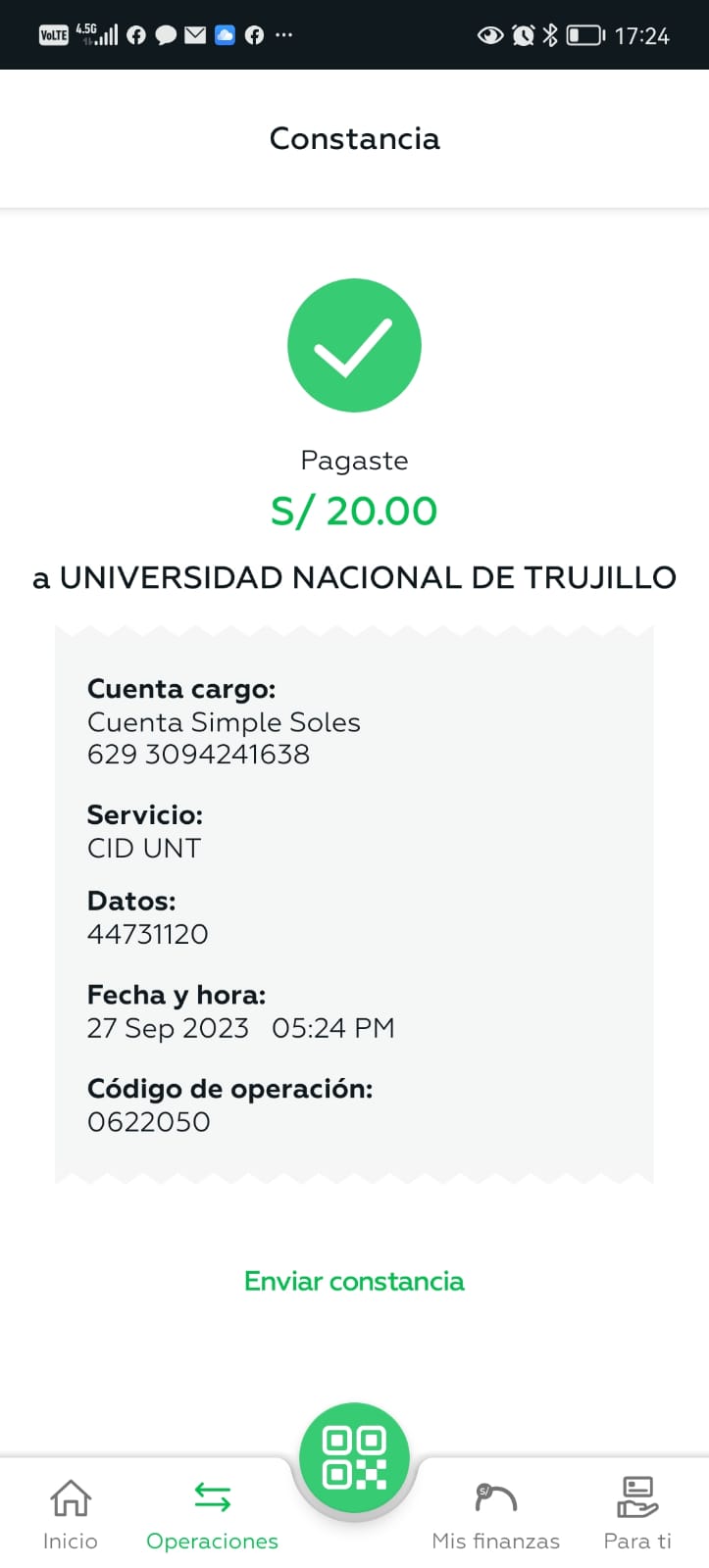
Task: Tap Enviar constancia to share the receipt
Action: [x=354, y=1281]
